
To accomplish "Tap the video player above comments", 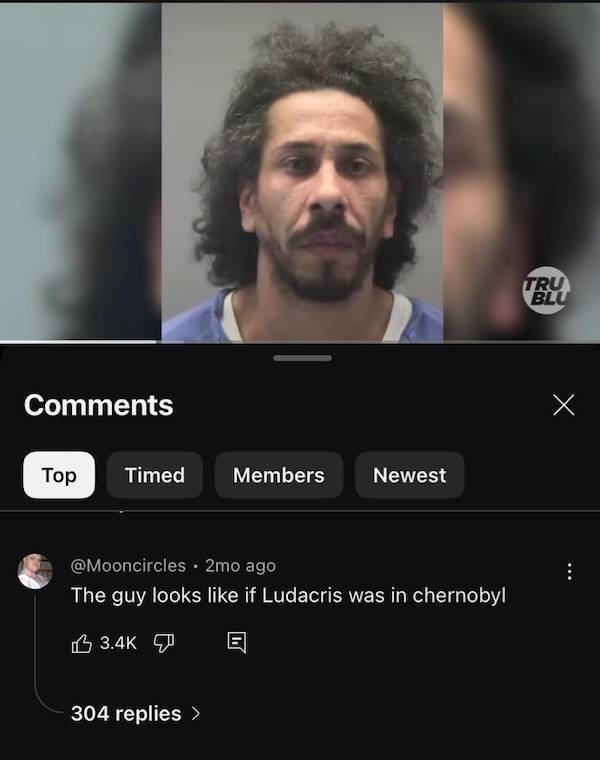I will tap(300, 170).
